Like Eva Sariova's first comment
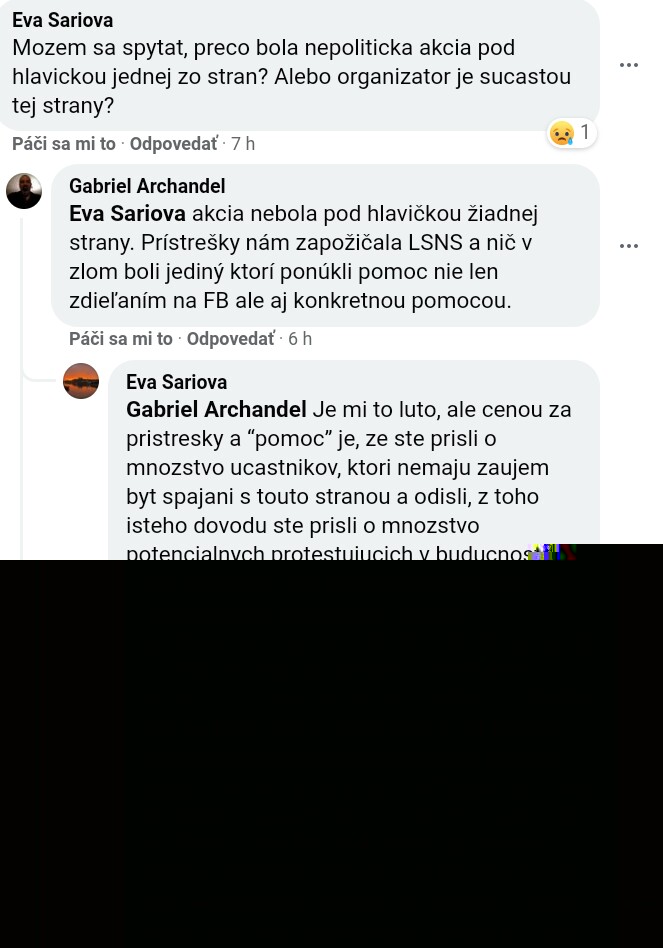This screenshot has height=948, width=663. tap(64, 144)
